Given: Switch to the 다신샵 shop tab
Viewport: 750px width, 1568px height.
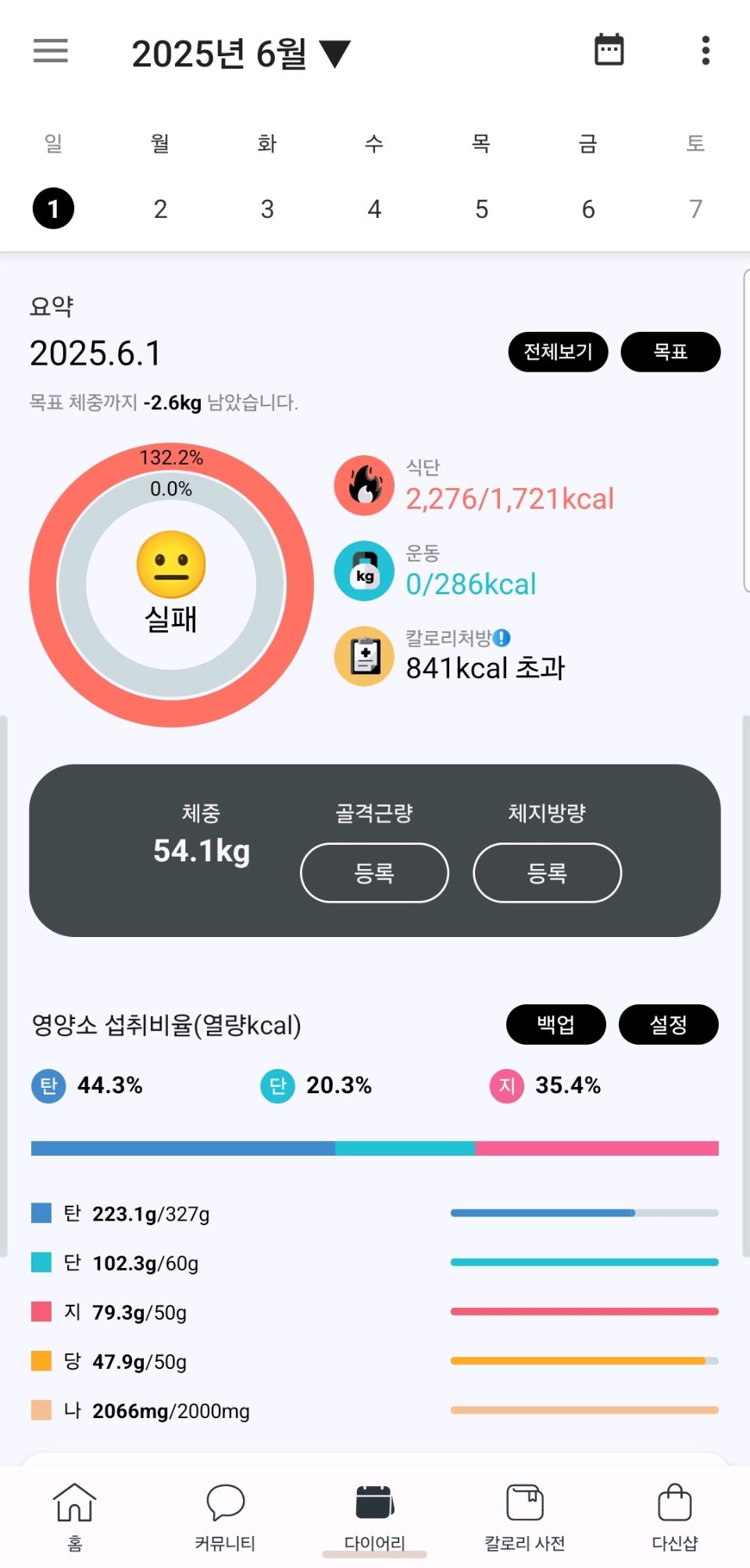Looking at the screenshot, I should [x=674, y=1516].
